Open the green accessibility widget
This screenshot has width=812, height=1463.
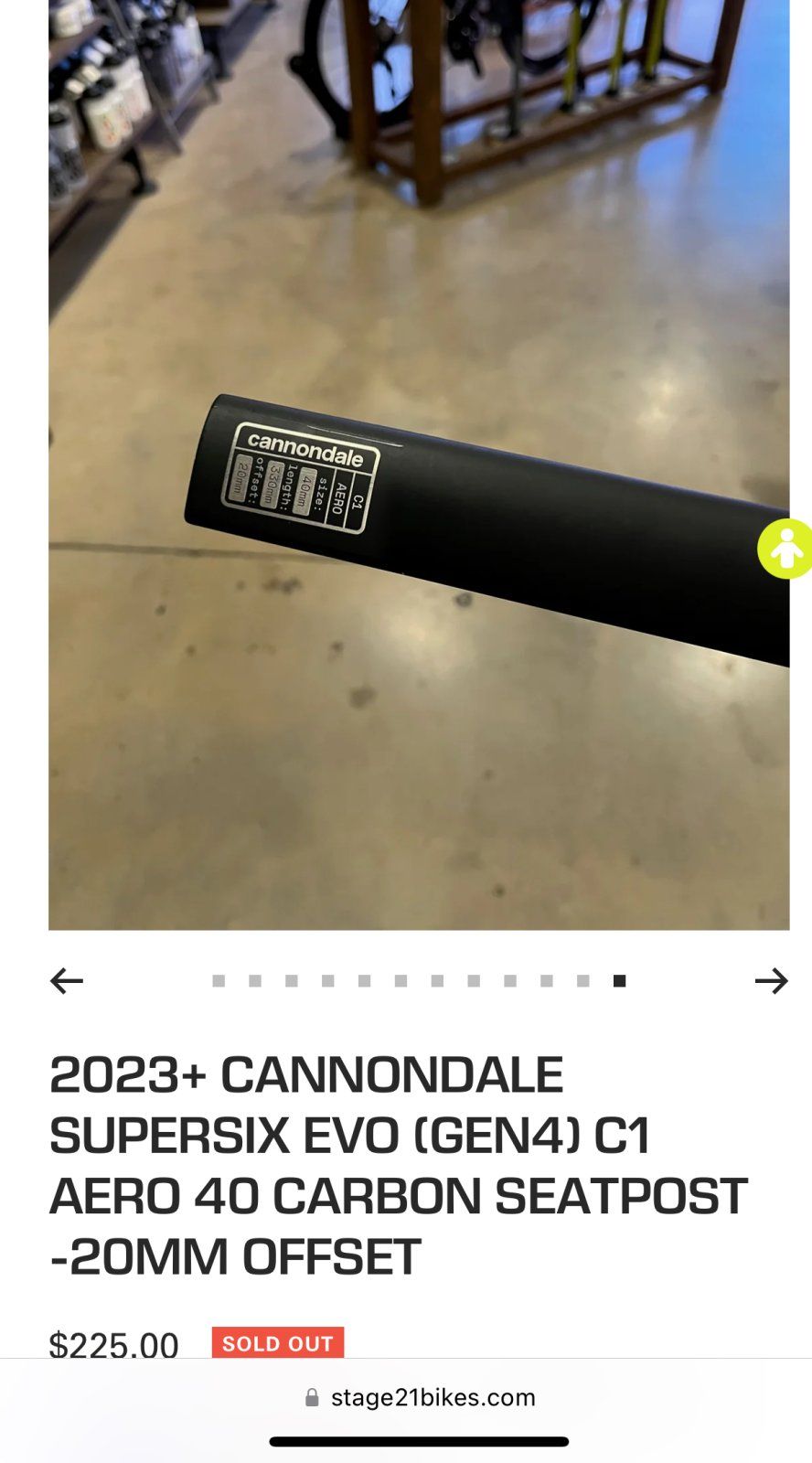click(x=785, y=550)
